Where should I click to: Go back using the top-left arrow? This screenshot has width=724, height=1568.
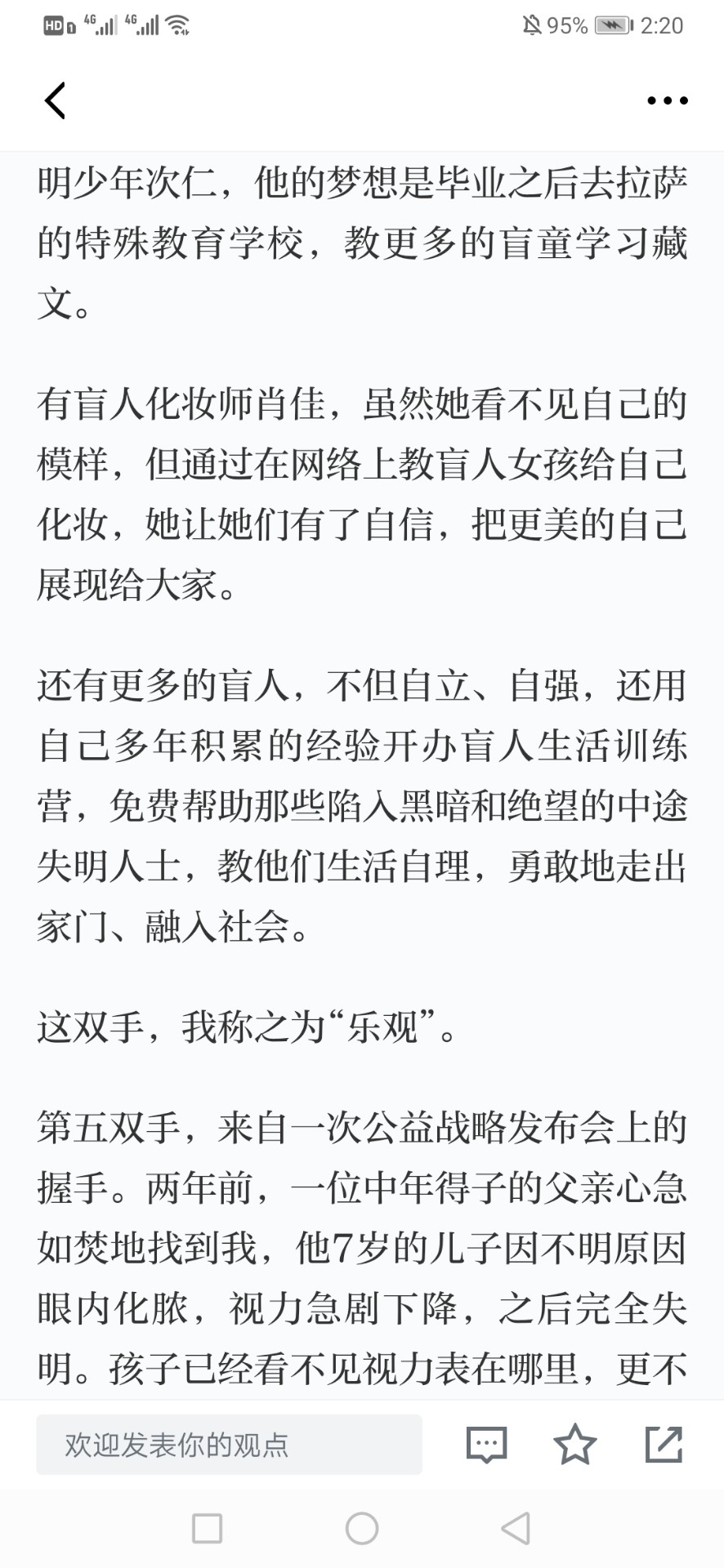click(55, 100)
